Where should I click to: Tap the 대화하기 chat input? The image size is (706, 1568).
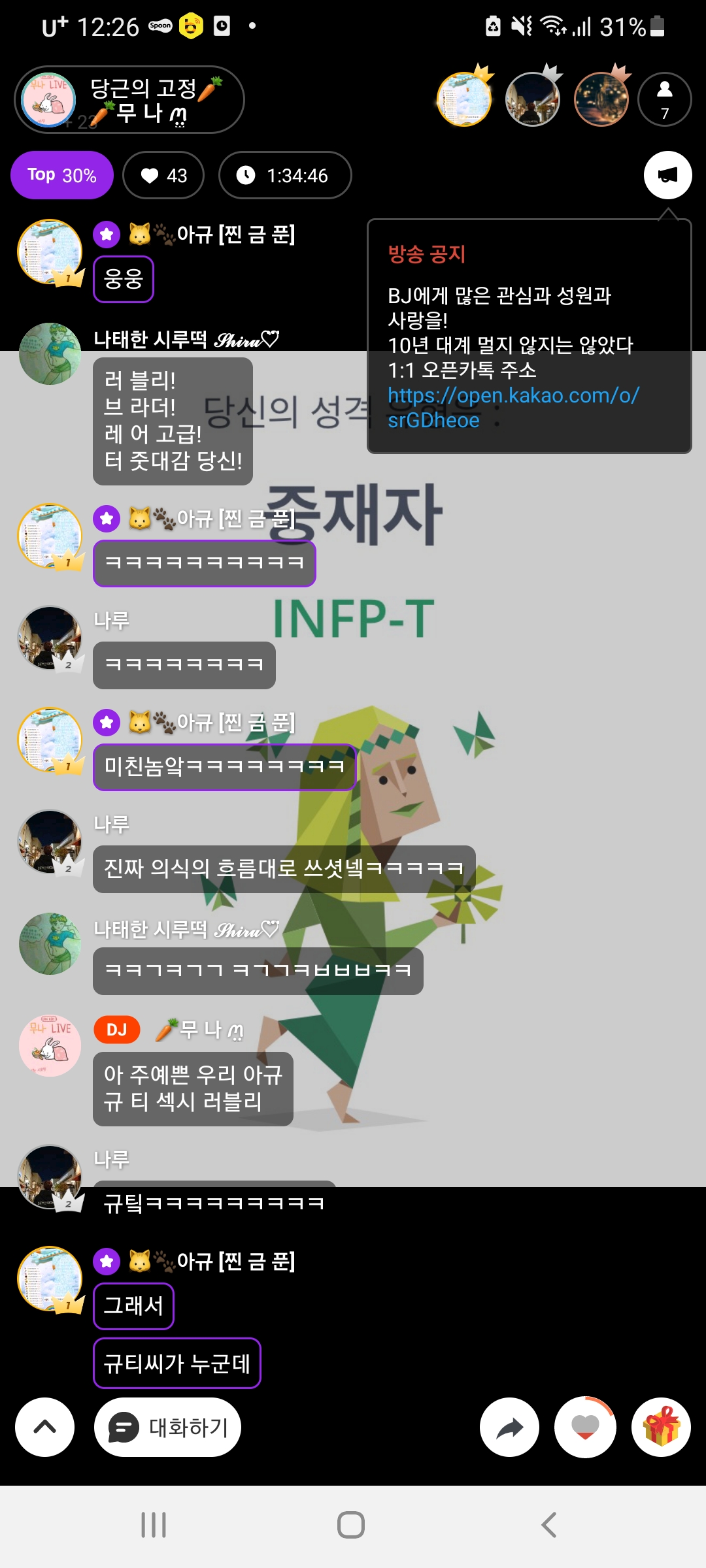(168, 1427)
